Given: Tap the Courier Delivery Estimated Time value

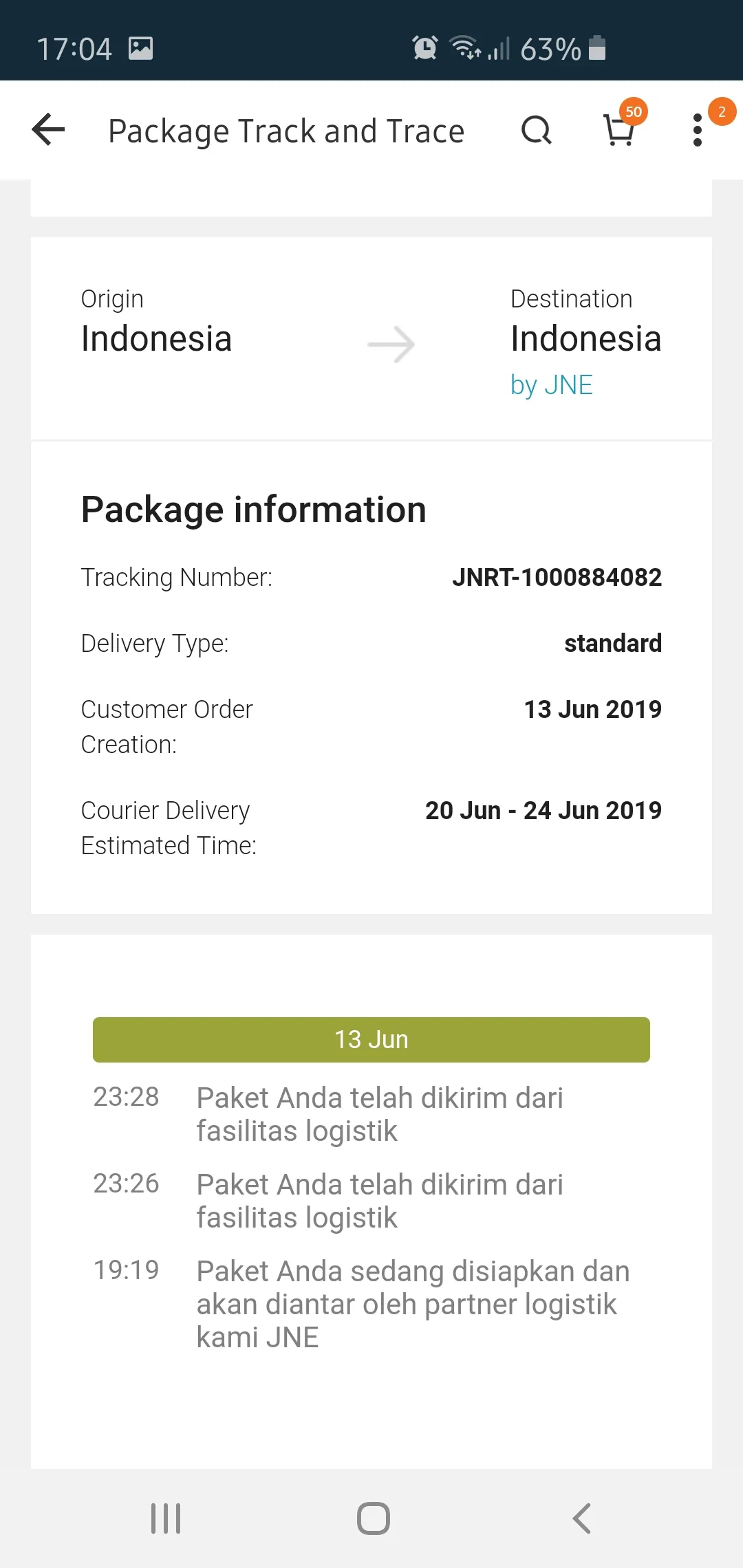Looking at the screenshot, I should 542,810.
